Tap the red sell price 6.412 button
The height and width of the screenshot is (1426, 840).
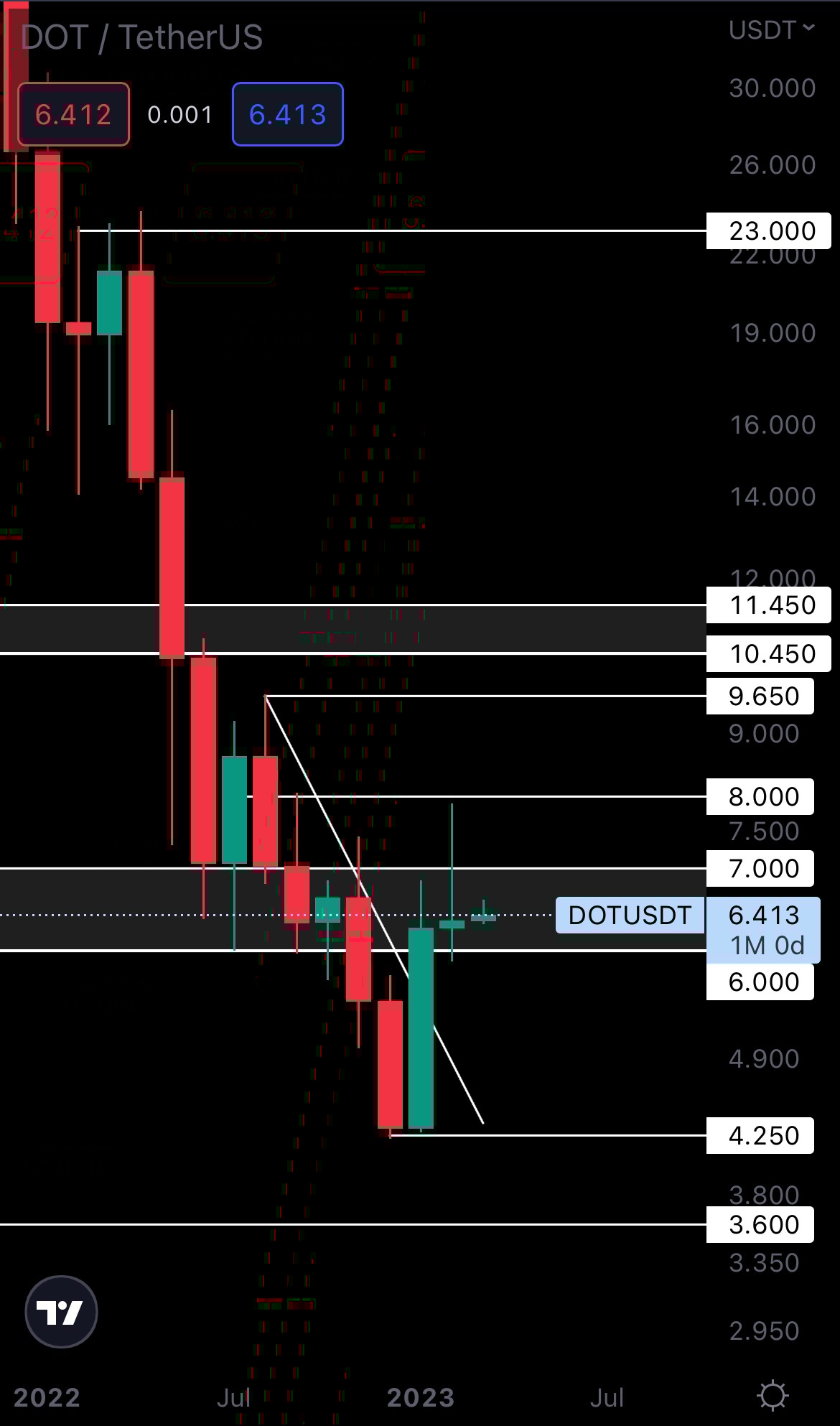[73, 115]
